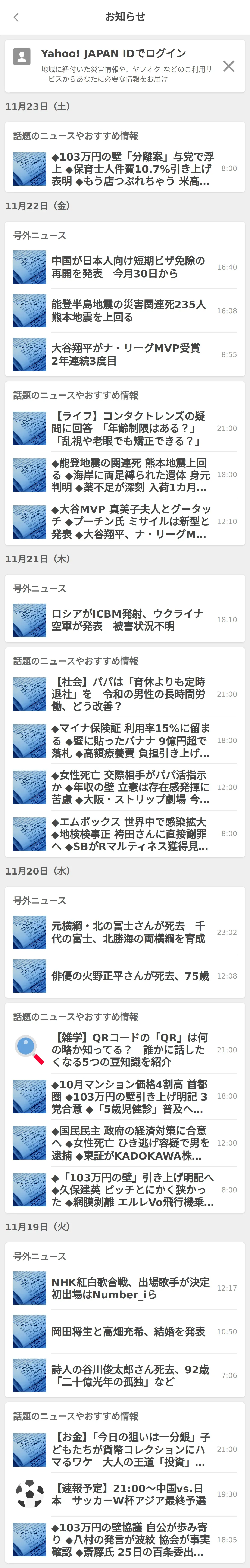
Task: Read about poet 谷川俊太郎's death
Action: coord(125,1376)
